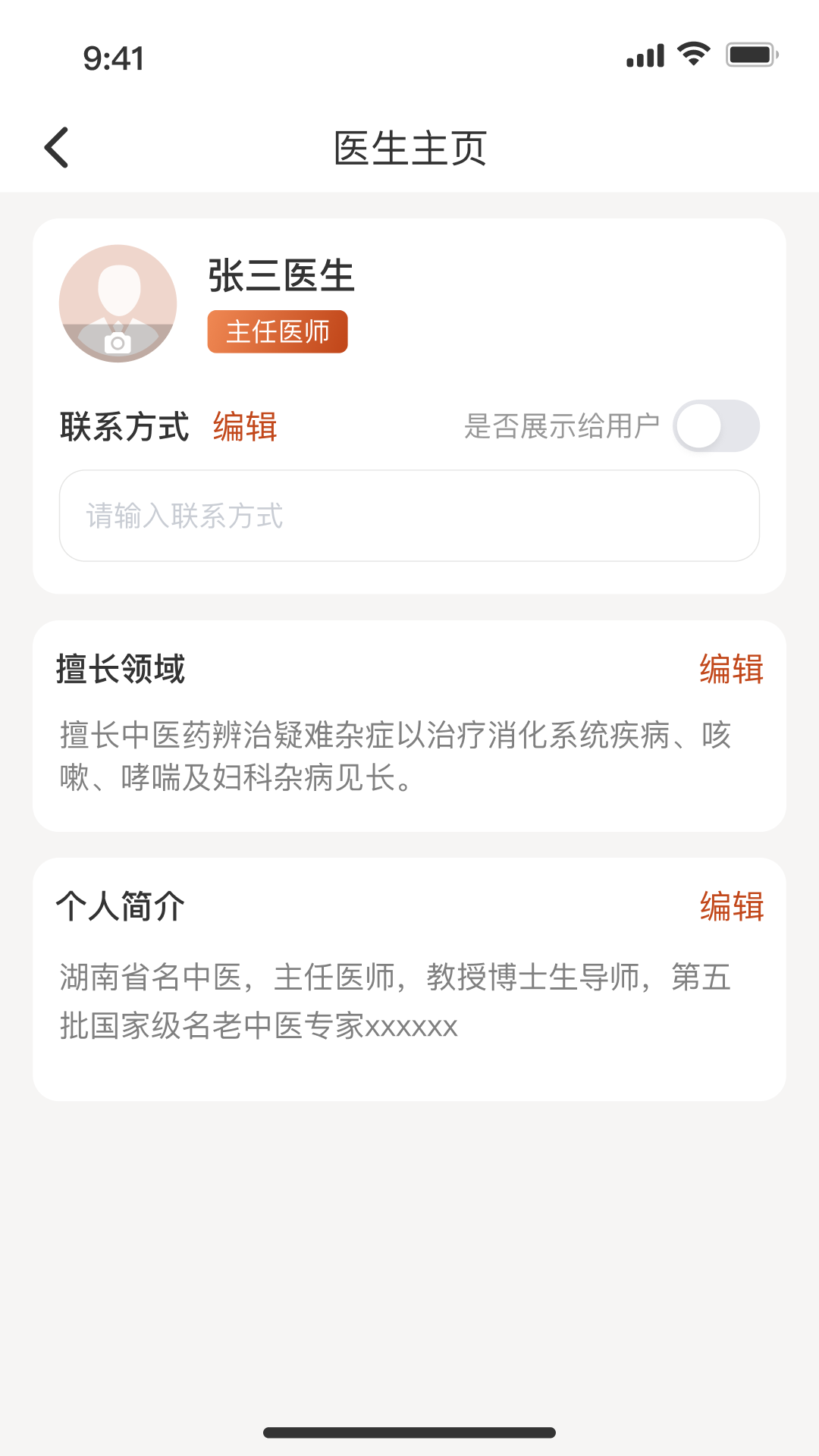Image resolution: width=819 pixels, height=1456 pixels.
Task: Tap the 请输入联系方式 input field
Action: [x=409, y=516]
